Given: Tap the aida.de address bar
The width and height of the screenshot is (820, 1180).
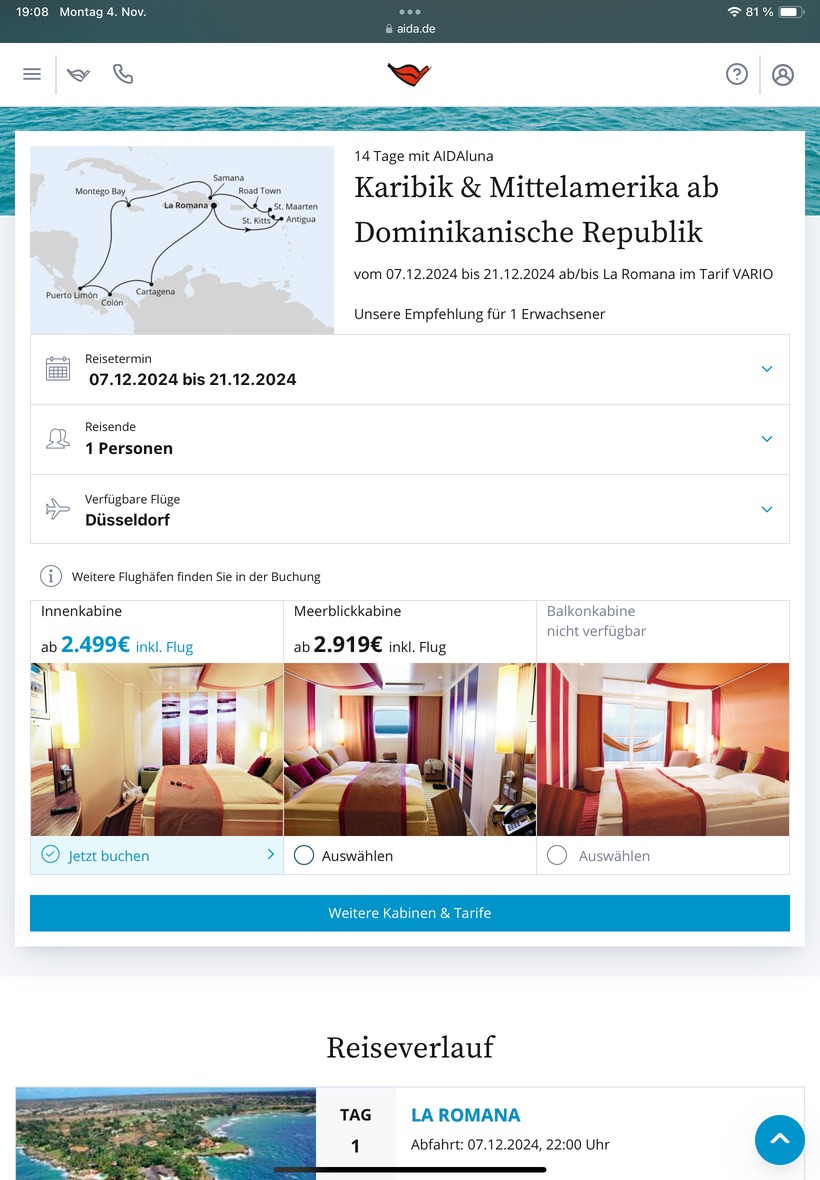Looking at the screenshot, I should click(410, 29).
